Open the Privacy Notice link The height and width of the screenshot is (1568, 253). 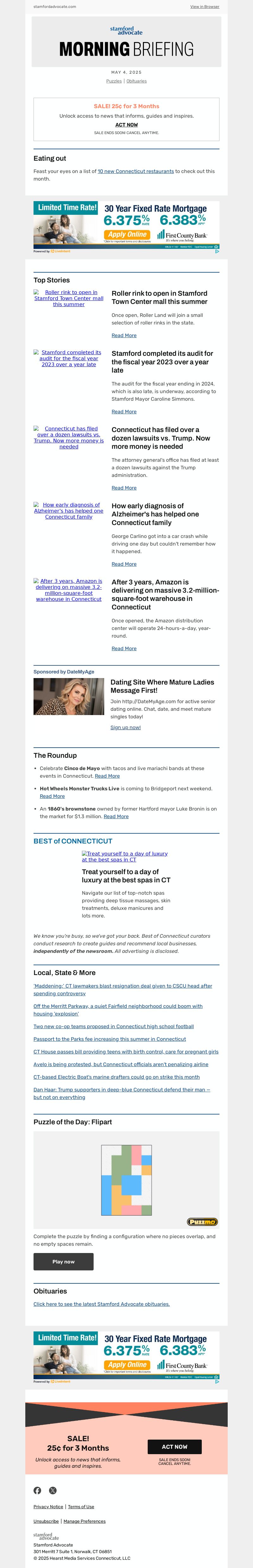tap(48, 1507)
